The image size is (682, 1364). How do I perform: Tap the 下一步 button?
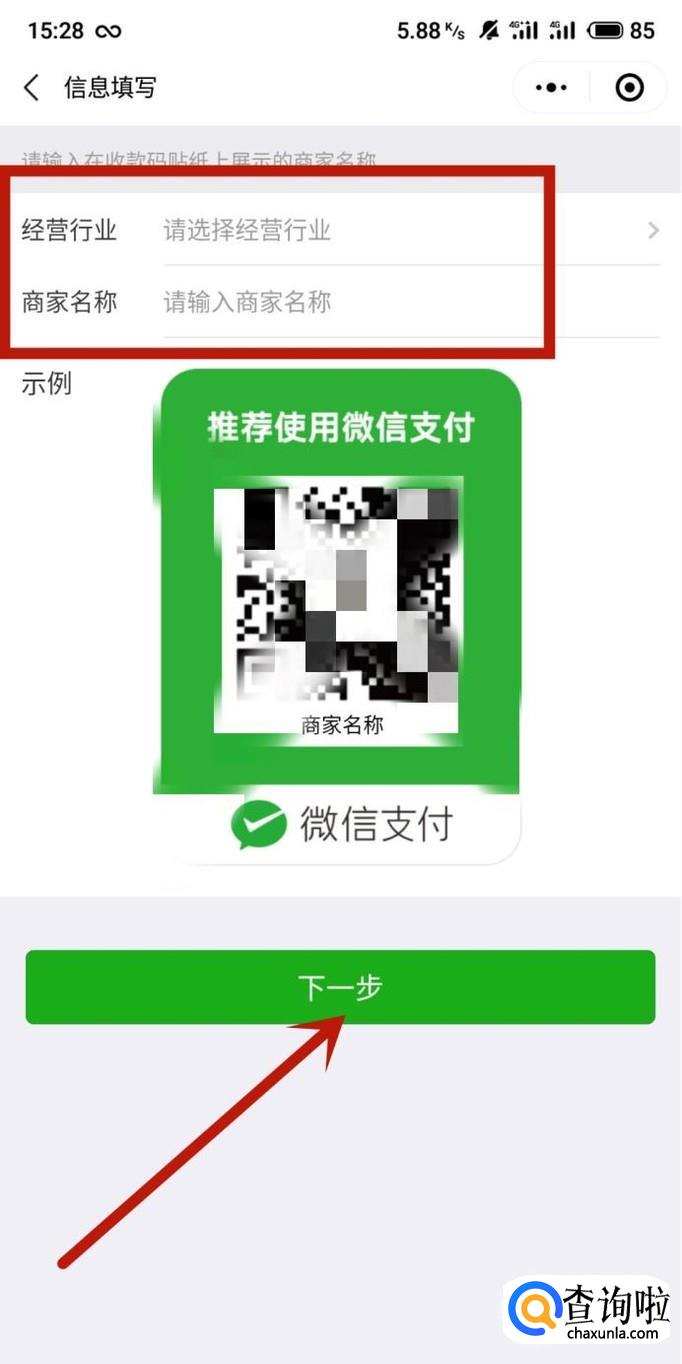[x=340, y=987]
